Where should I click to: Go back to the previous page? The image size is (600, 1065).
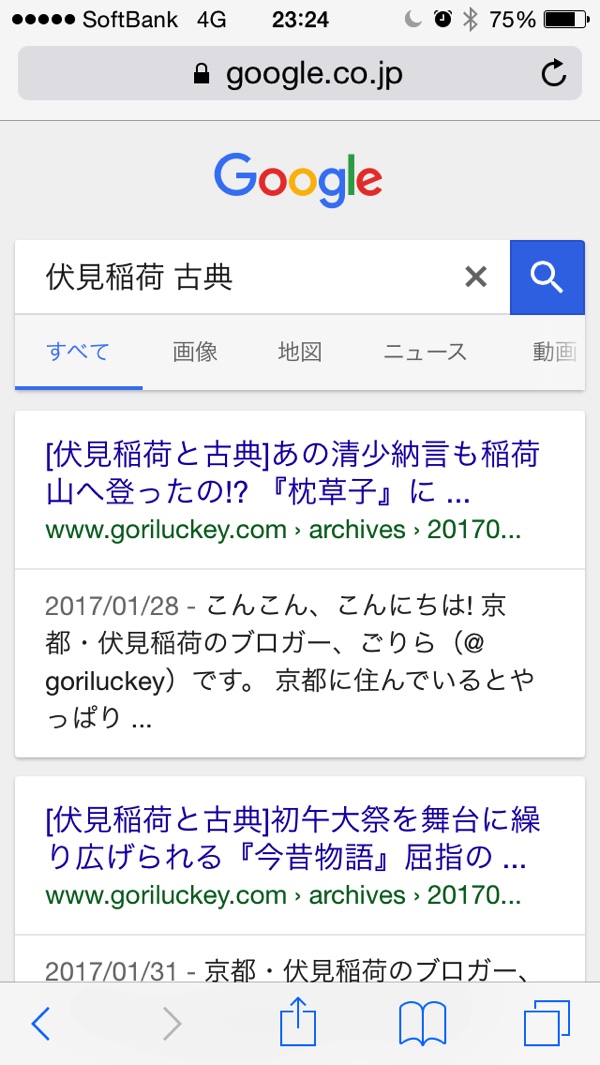coord(41,1023)
